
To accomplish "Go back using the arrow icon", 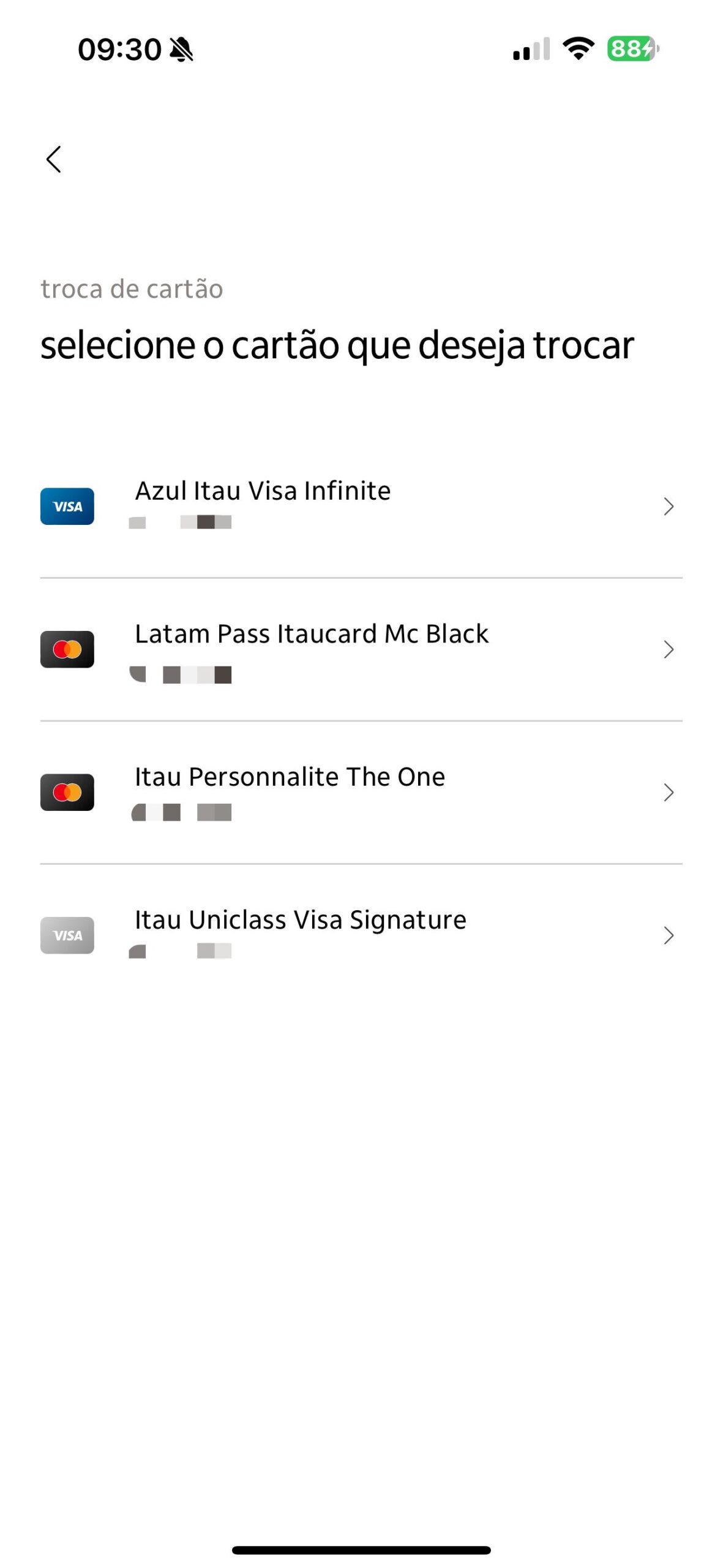I will 54,159.
